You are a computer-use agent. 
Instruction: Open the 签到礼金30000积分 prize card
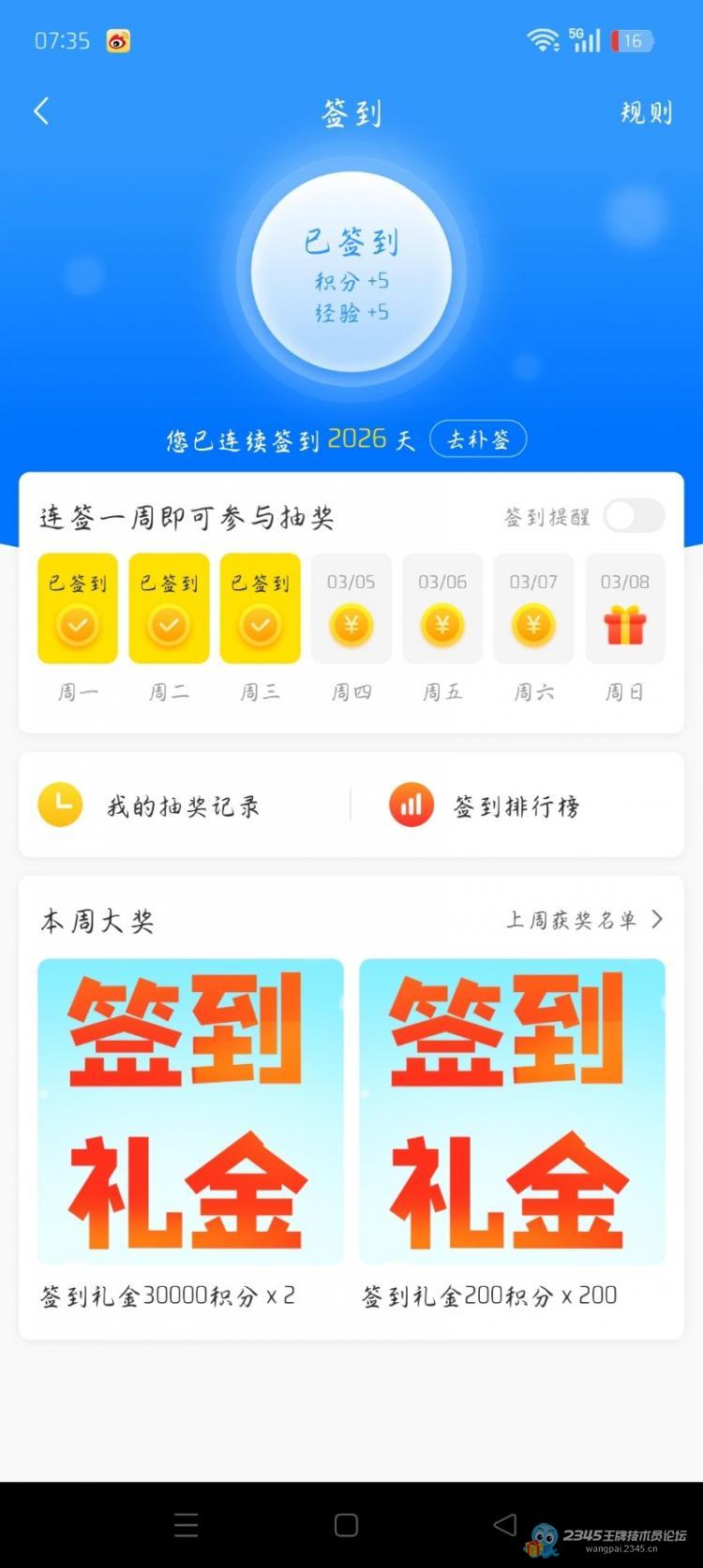point(190,1112)
